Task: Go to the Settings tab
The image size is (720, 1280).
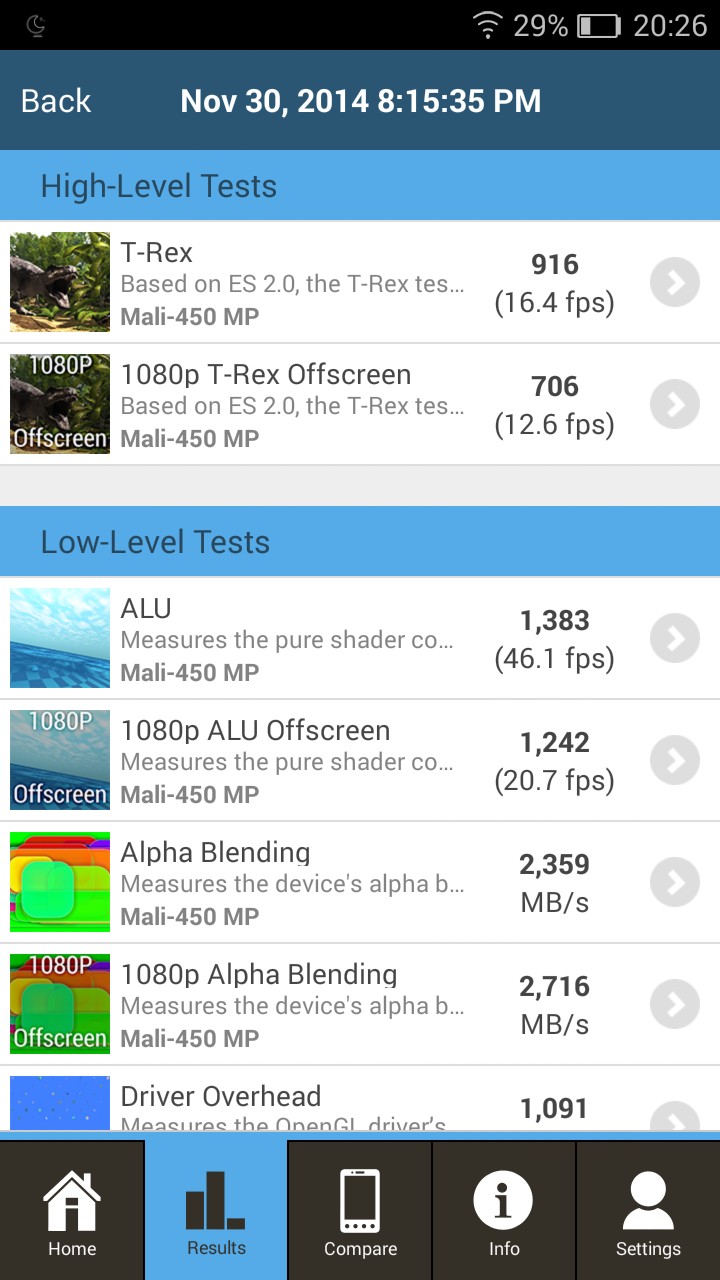Action: 648,1212
